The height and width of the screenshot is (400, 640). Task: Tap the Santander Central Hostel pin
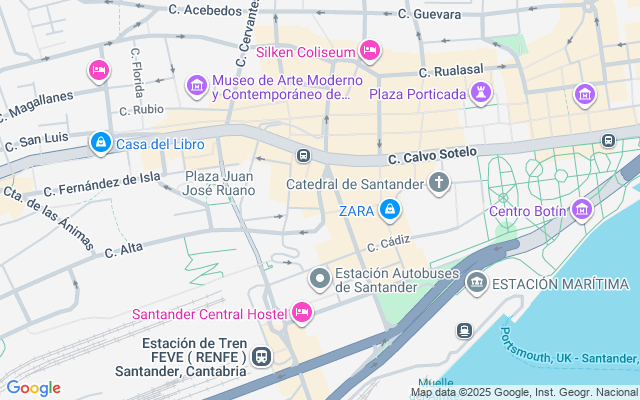301,314
